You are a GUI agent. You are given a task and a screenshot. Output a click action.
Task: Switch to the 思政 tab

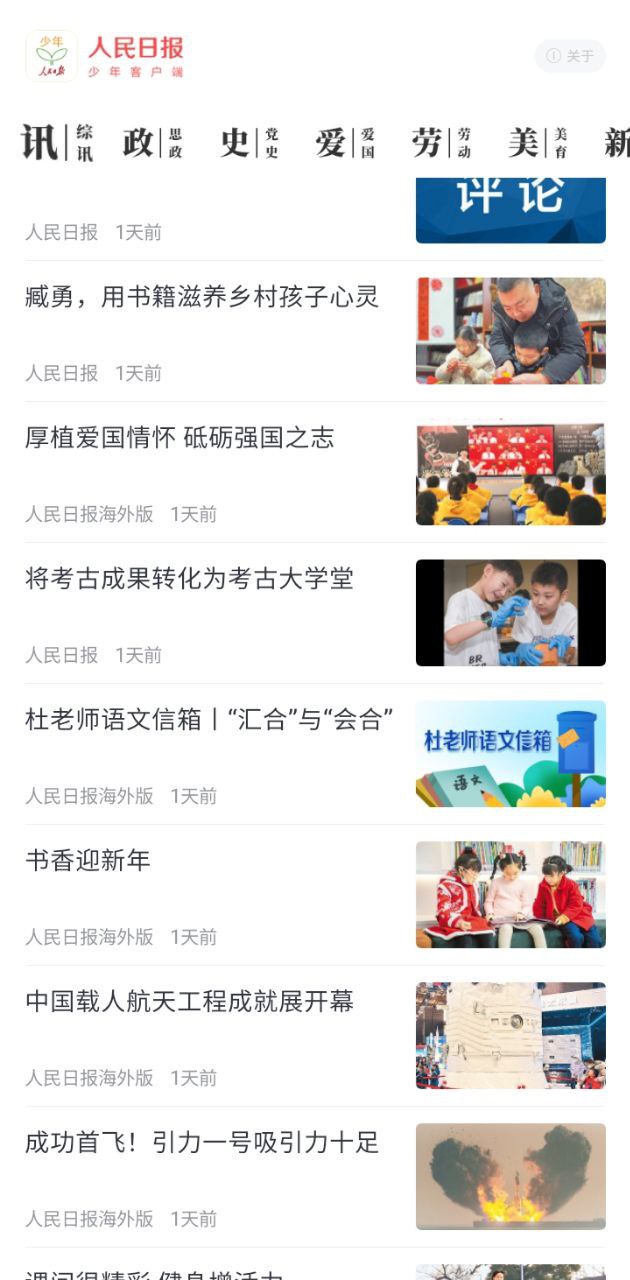(152, 143)
